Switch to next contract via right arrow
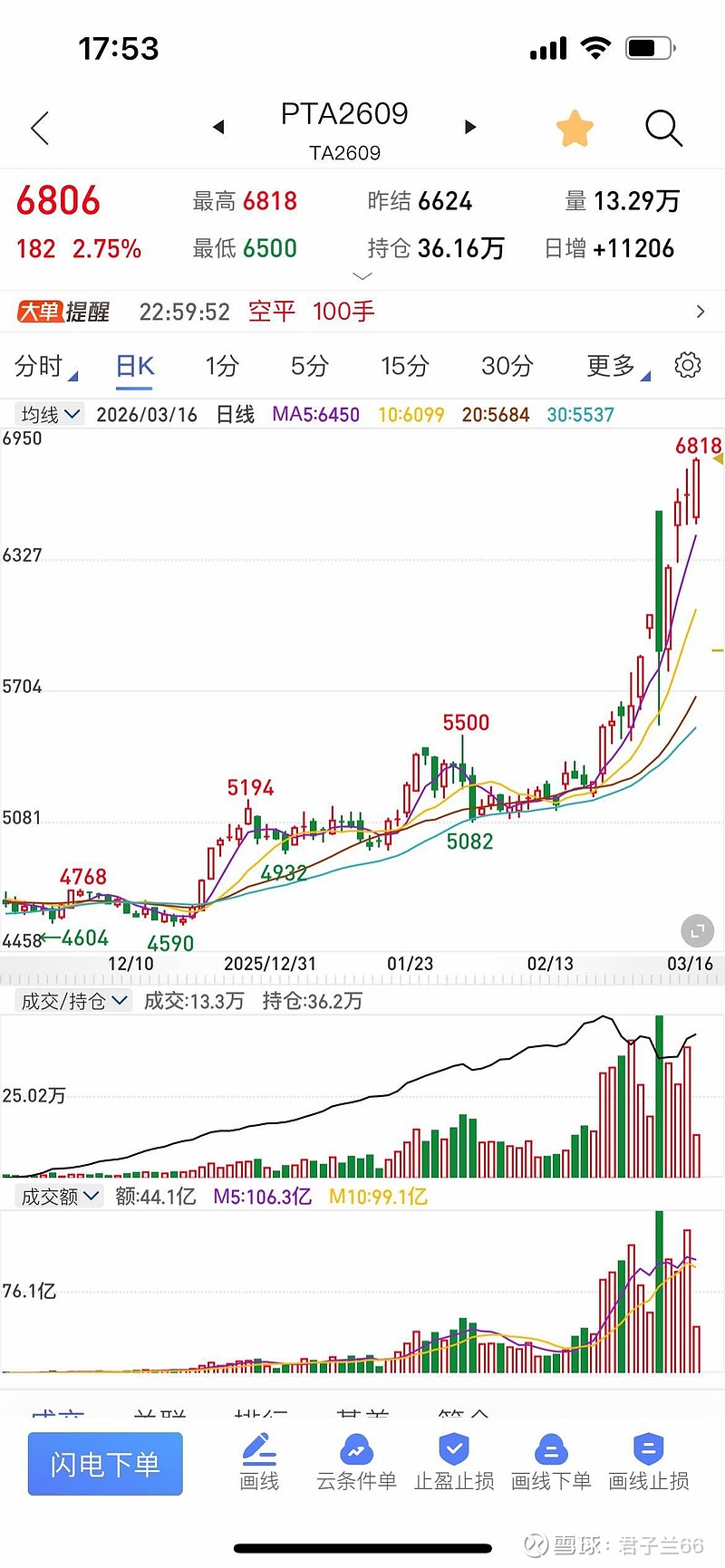Screen dimensions: 725x1568 point(469,127)
